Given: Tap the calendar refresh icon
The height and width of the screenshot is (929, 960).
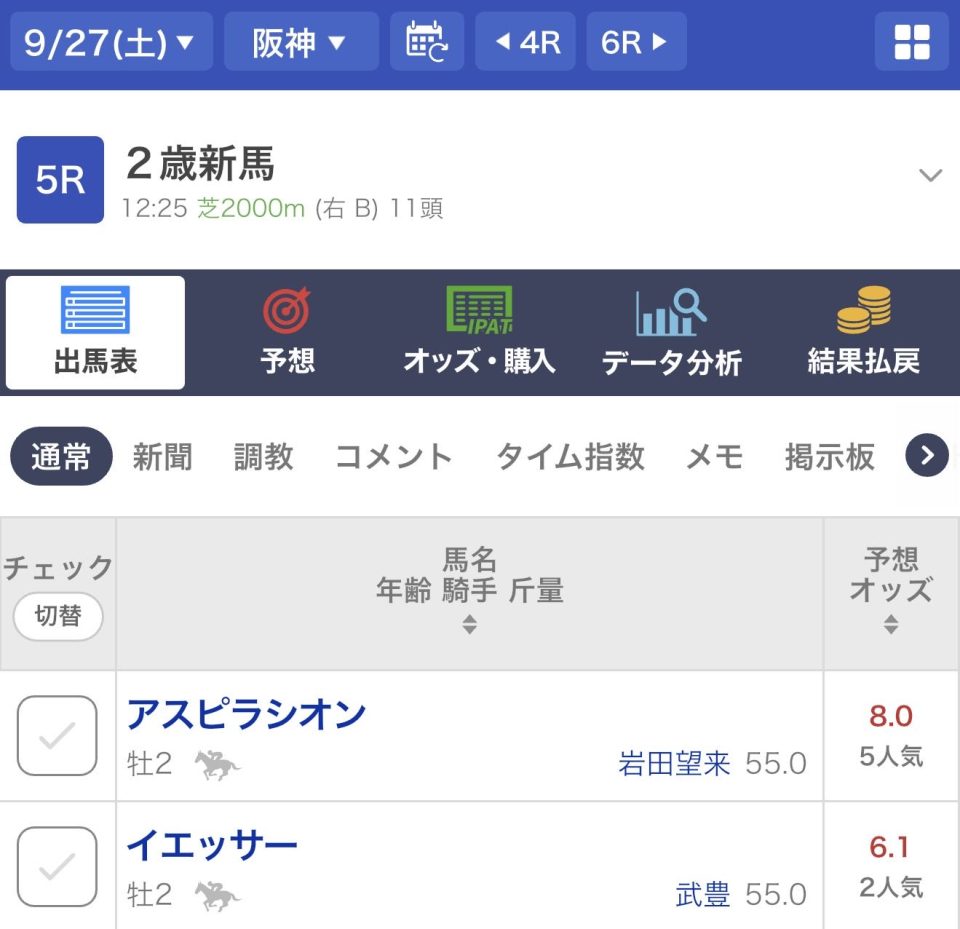Looking at the screenshot, I should 427,43.
